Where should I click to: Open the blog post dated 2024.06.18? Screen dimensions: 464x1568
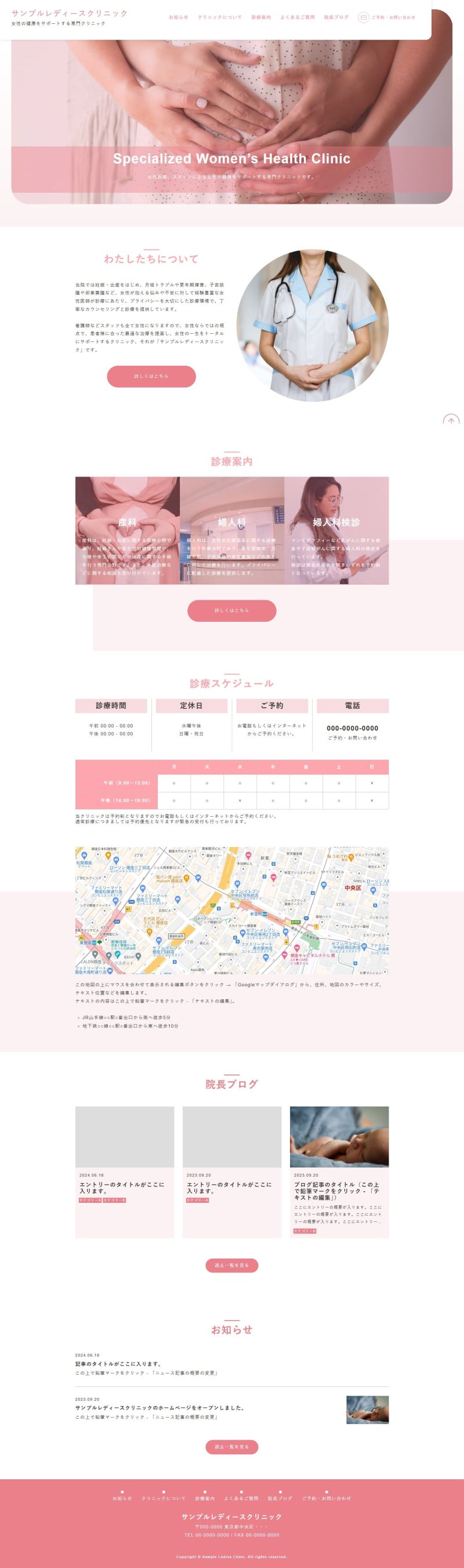pos(124,1188)
